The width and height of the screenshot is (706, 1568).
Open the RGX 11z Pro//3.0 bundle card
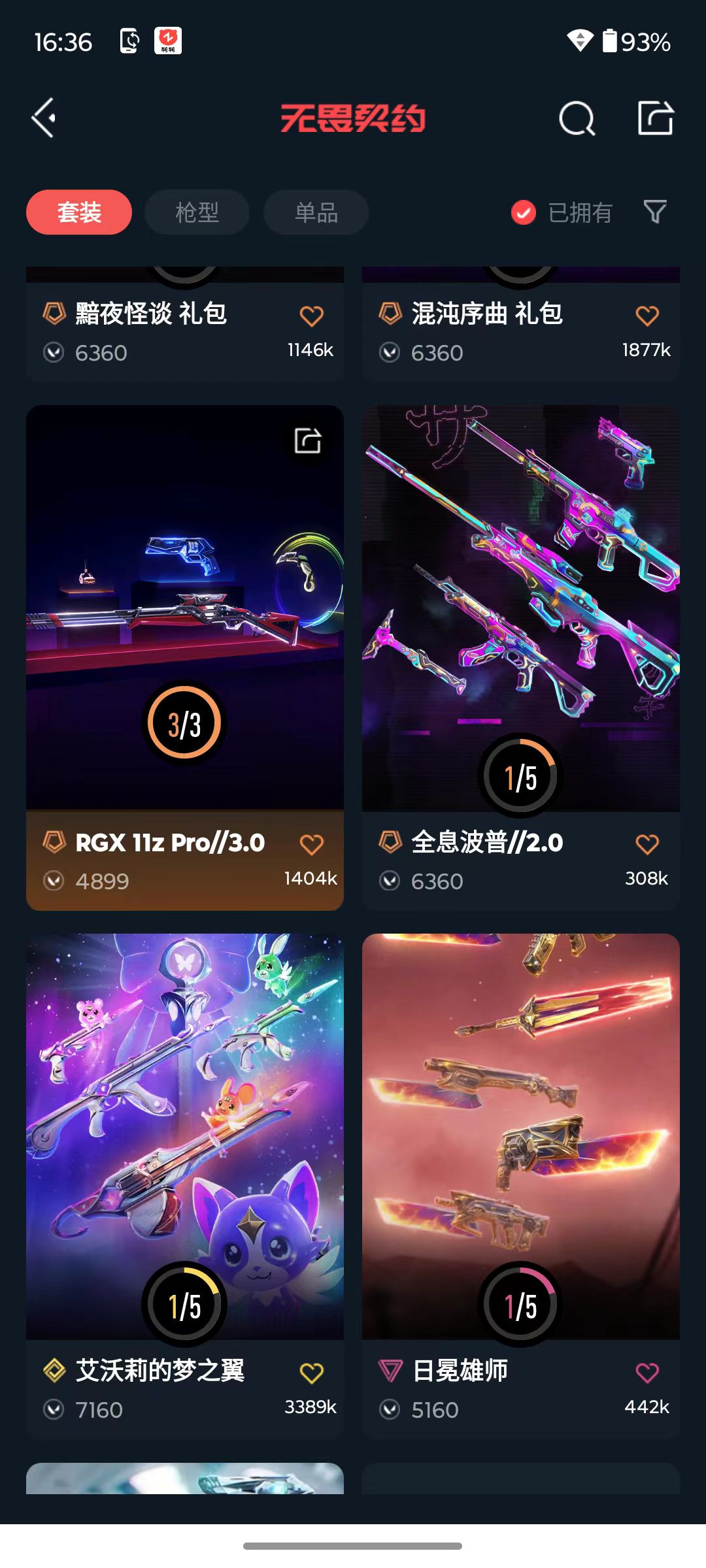point(185,657)
